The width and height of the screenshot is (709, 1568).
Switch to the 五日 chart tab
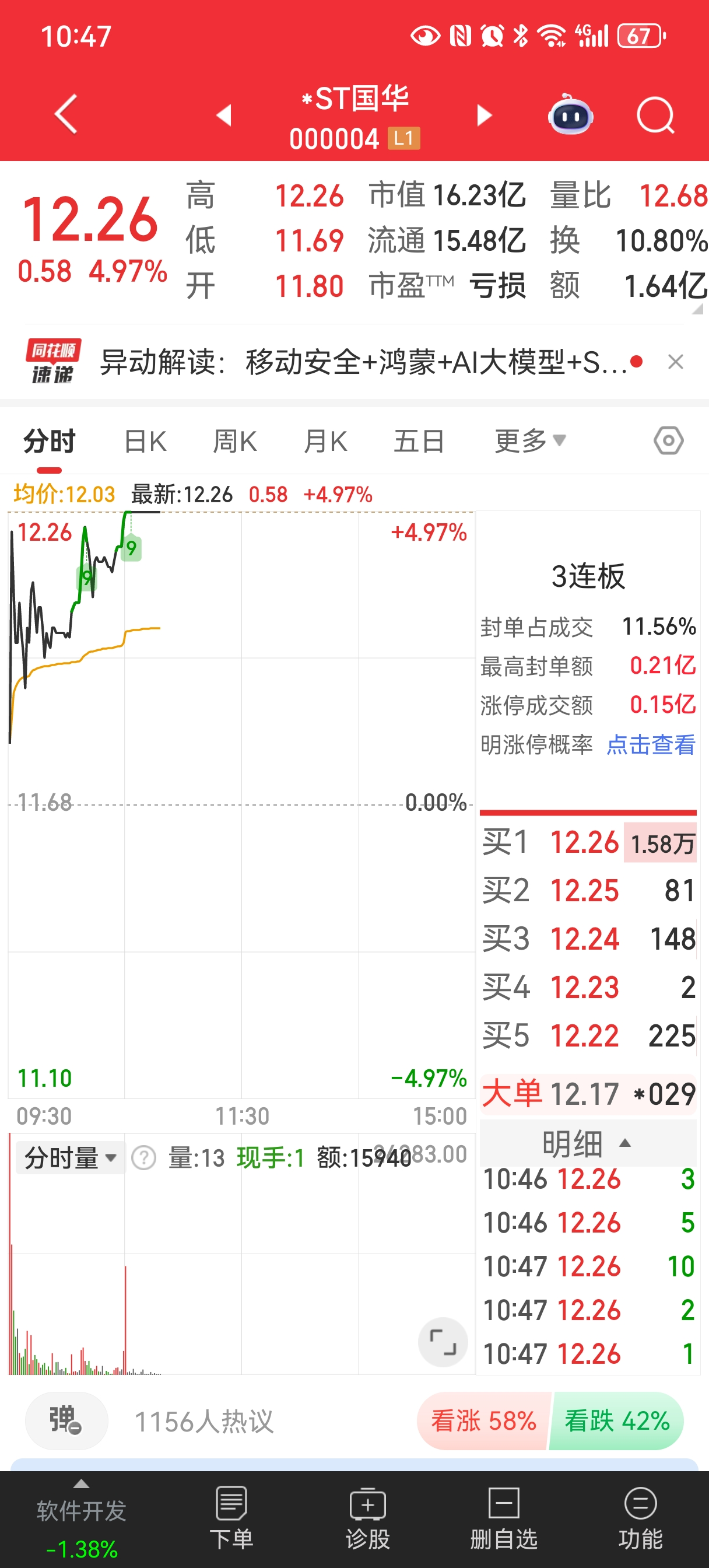(419, 442)
